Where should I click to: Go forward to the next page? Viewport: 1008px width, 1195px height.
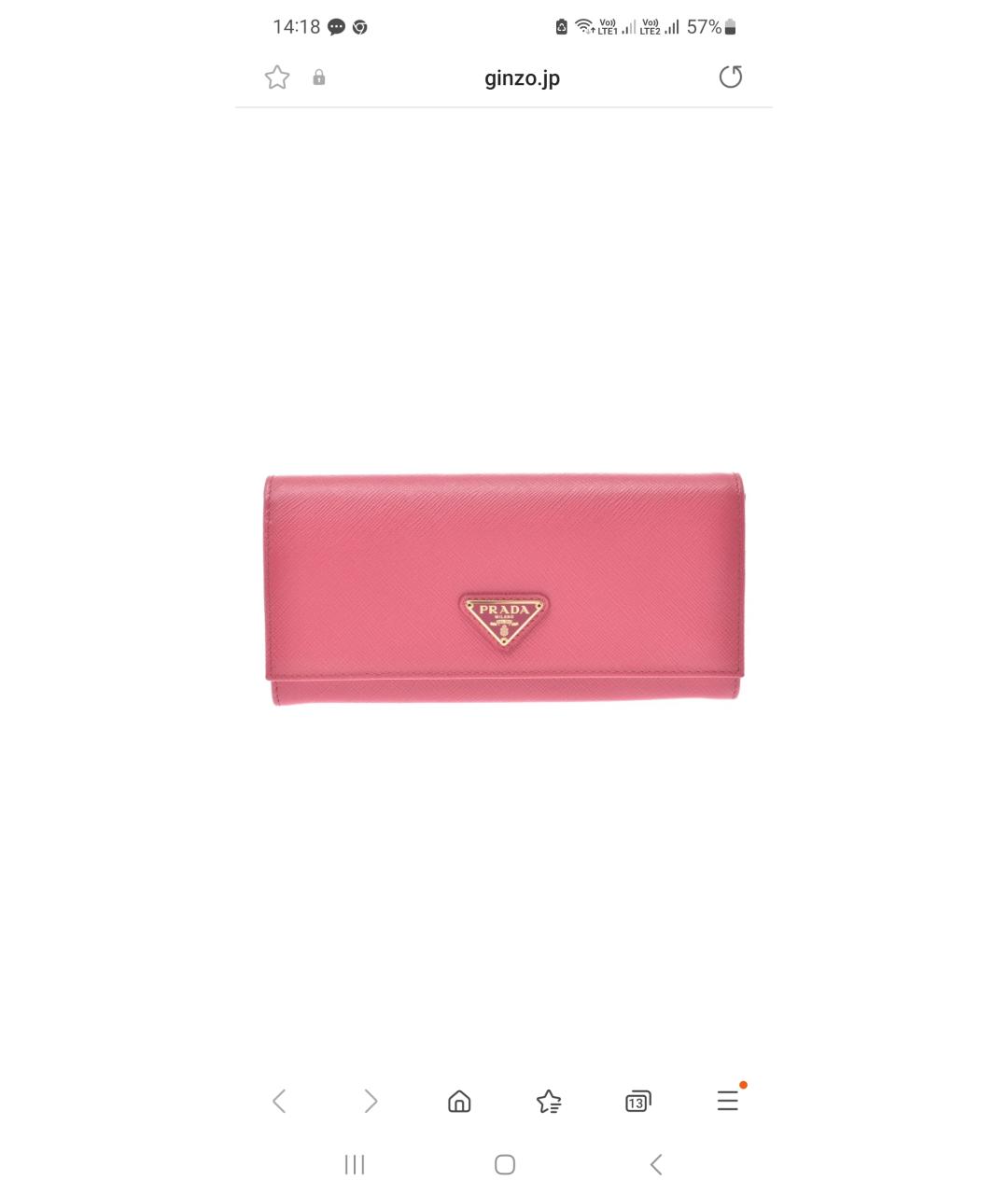[371, 1102]
